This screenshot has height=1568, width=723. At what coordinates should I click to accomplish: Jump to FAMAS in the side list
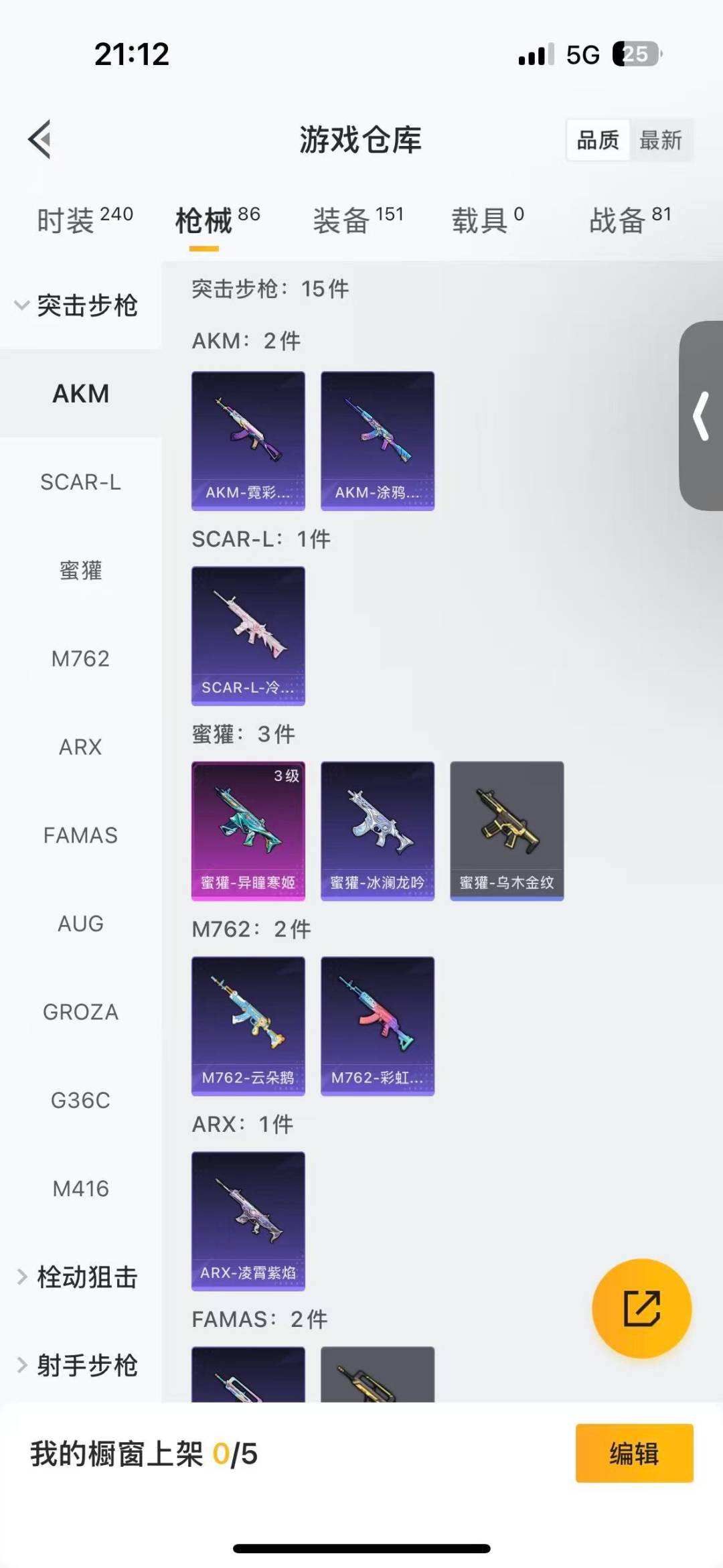tap(80, 835)
